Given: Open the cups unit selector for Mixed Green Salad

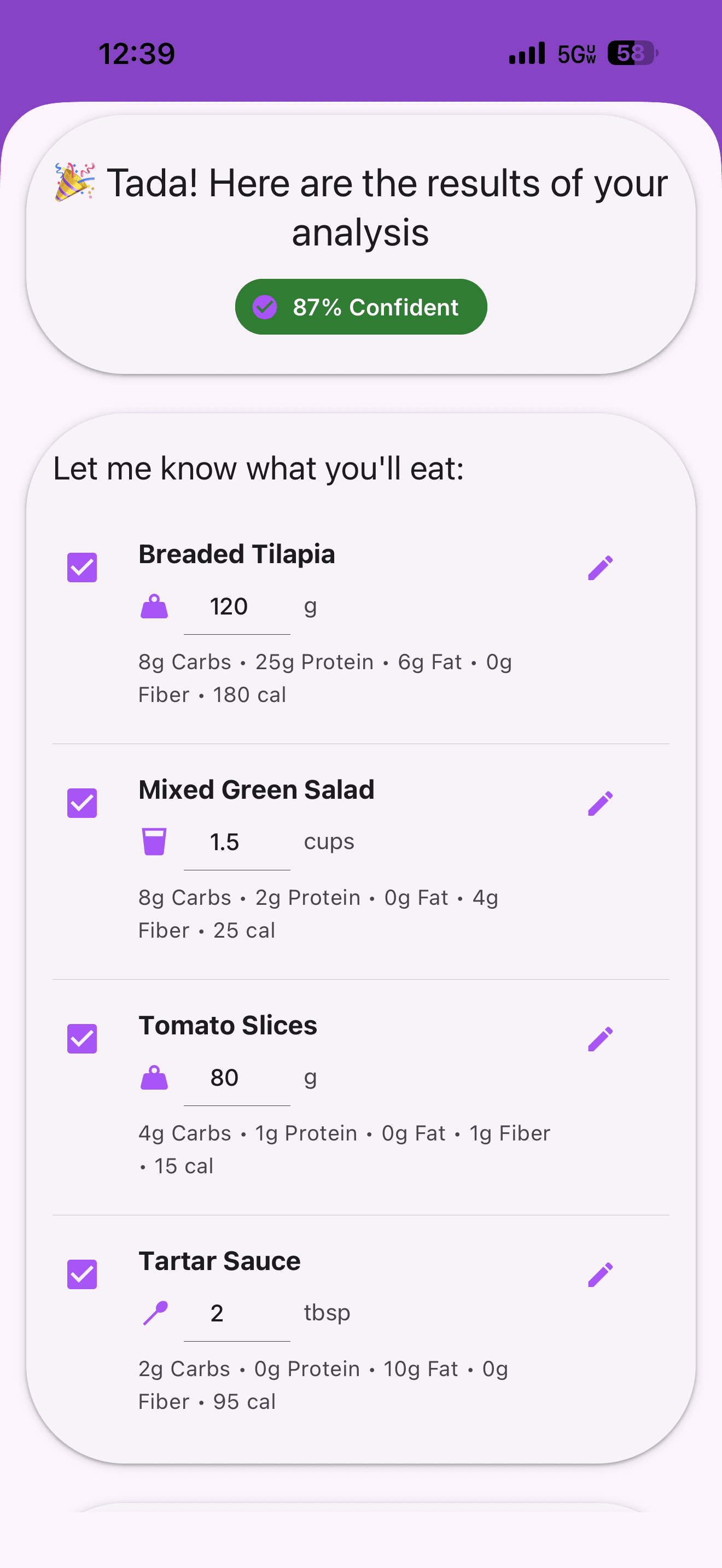Looking at the screenshot, I should point(329,842).
